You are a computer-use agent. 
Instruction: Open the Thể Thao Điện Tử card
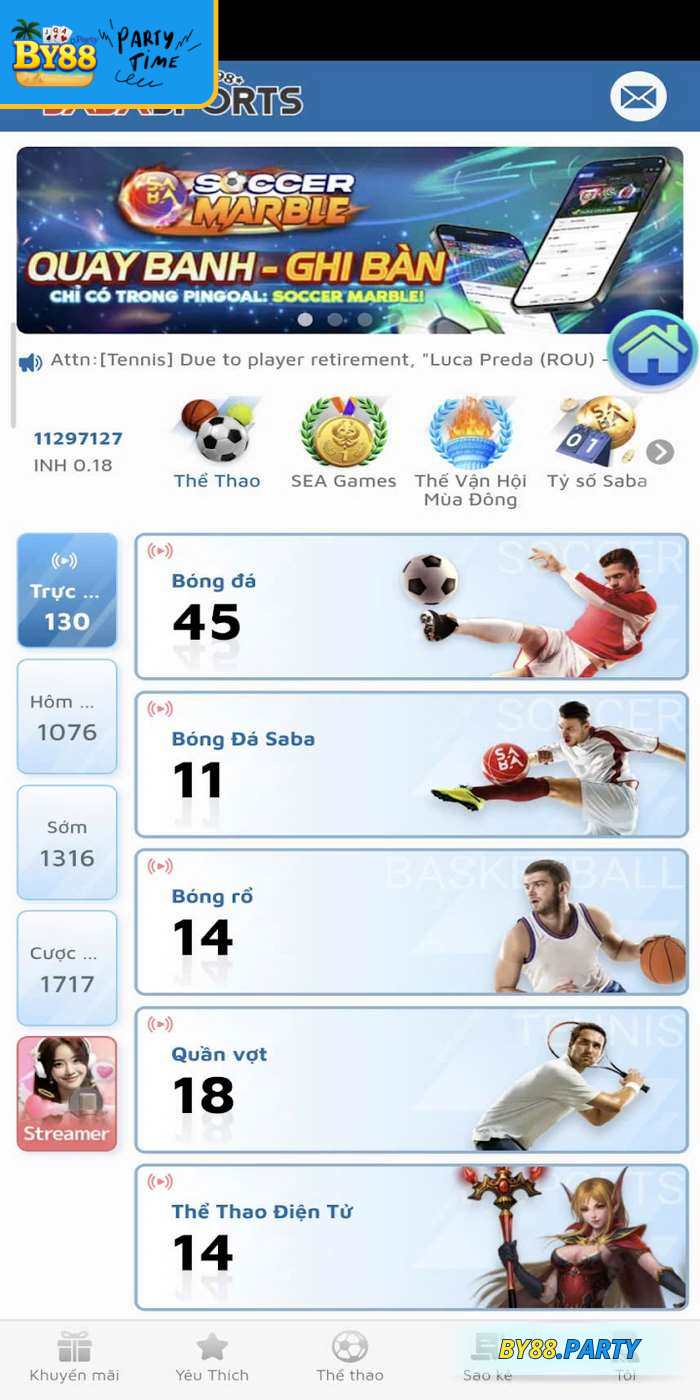pos(411,1237)
